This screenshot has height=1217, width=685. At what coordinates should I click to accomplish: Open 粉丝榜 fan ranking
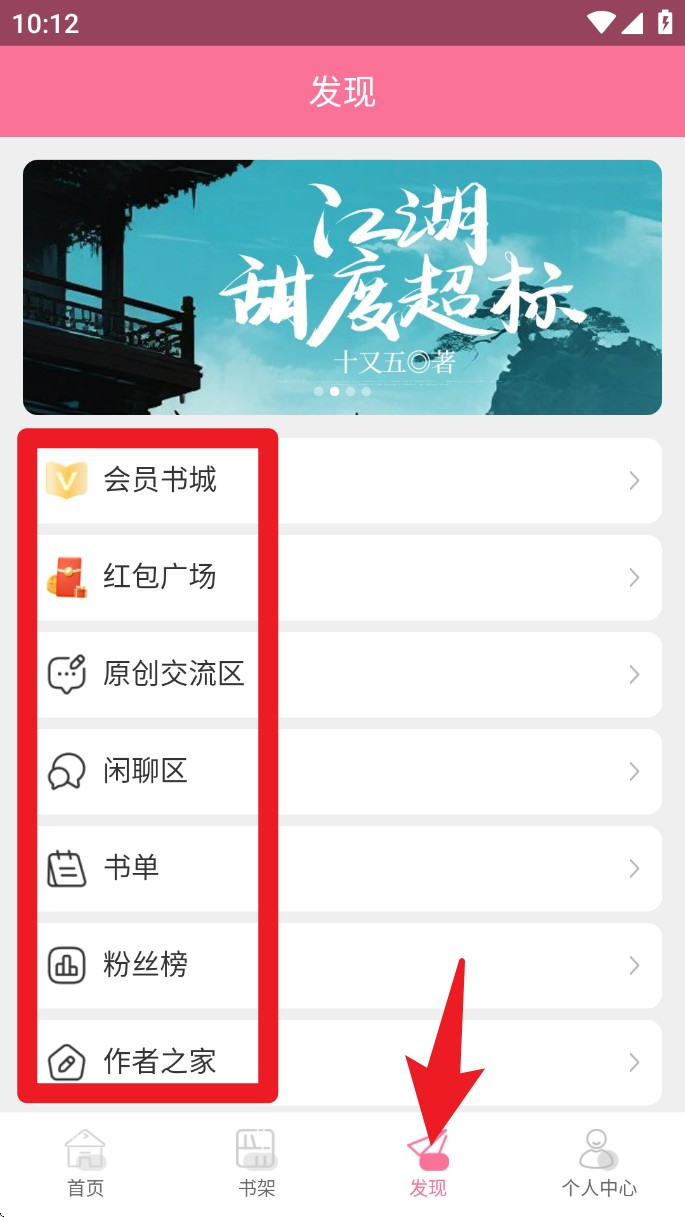(x=342, y=965)
